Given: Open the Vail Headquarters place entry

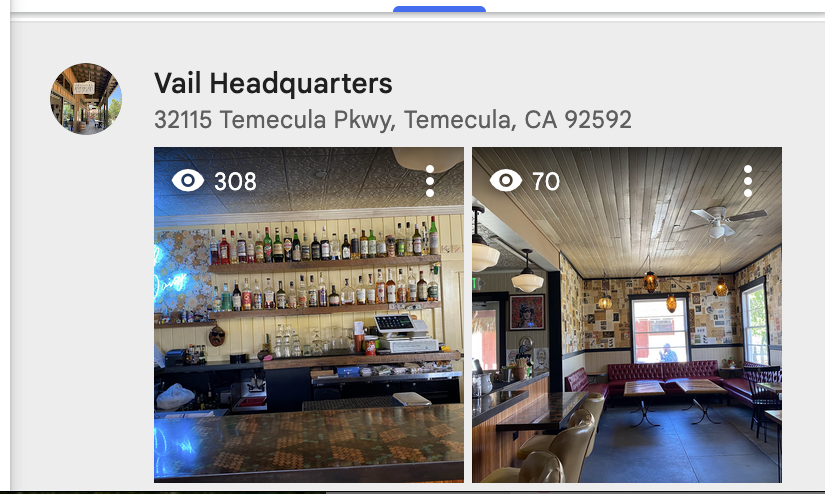Looking at the screenshot, I should [x=273, y=83].
